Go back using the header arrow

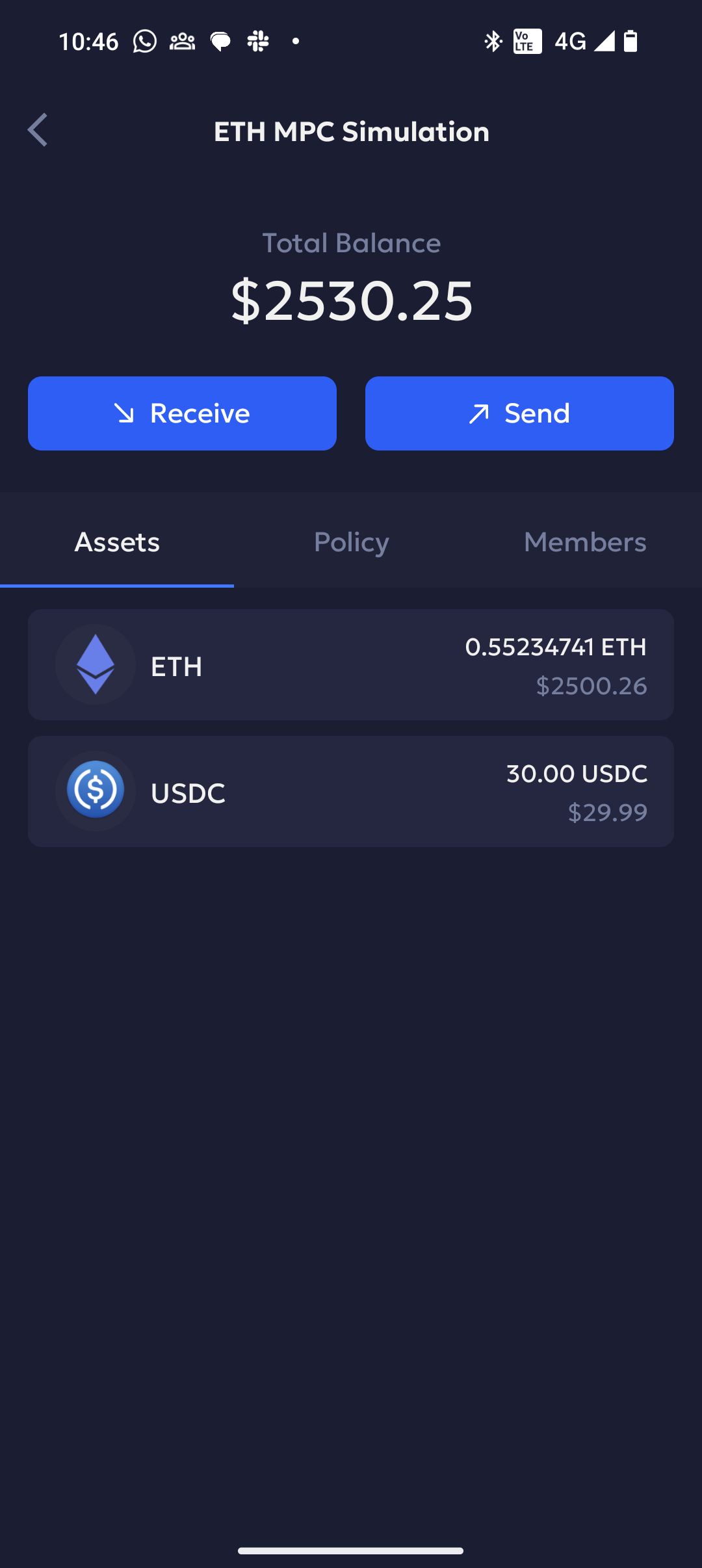coord(38,130)
